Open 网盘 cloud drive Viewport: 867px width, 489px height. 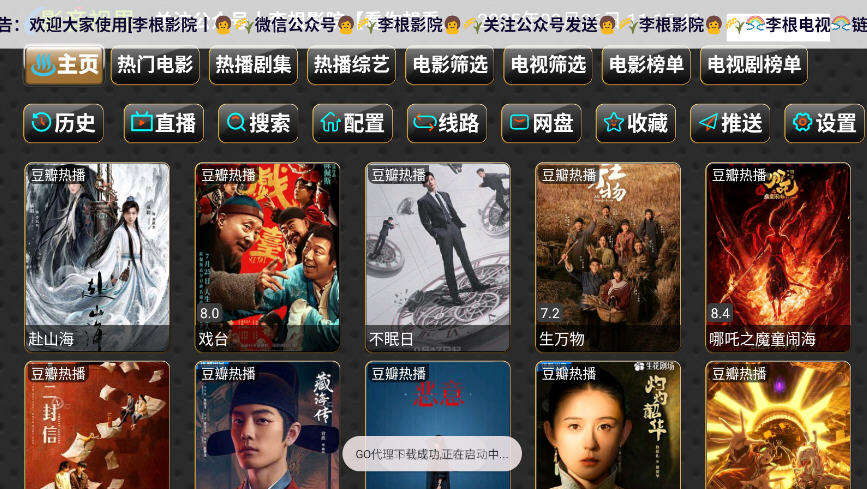541,123
